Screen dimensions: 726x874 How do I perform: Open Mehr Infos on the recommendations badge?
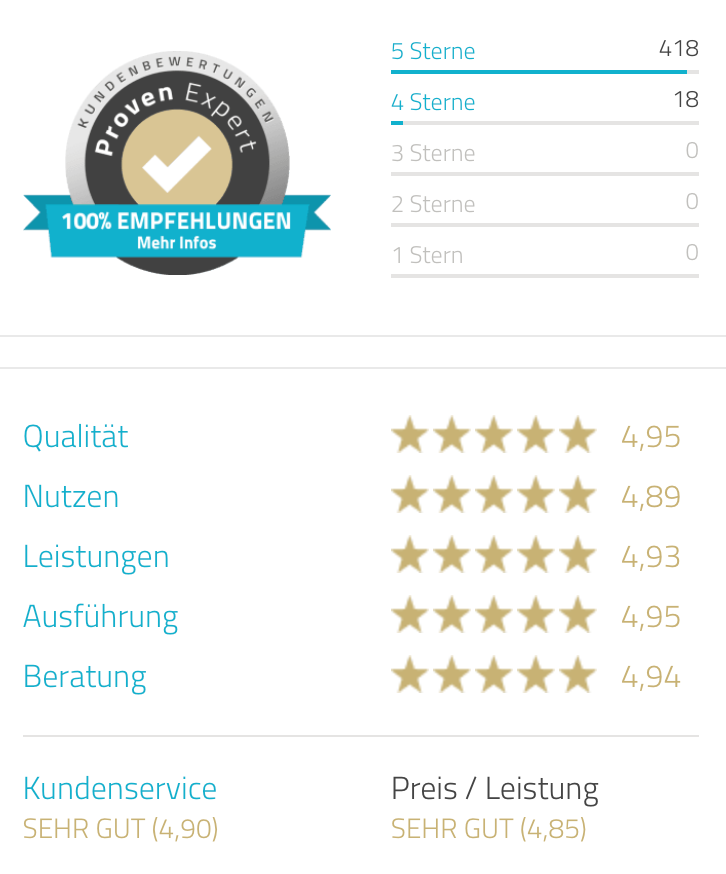pos(176,242)
